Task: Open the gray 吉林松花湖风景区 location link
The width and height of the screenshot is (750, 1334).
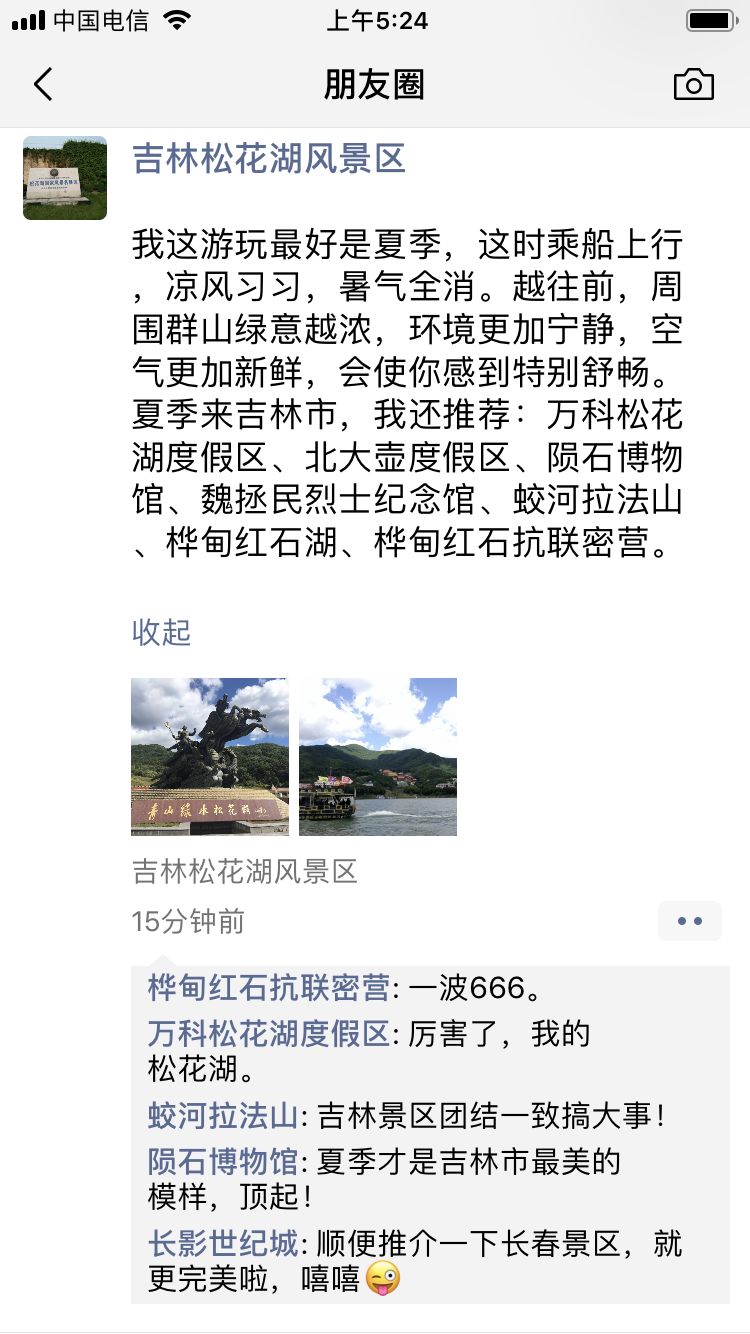Action: click(x=245, y=872)
